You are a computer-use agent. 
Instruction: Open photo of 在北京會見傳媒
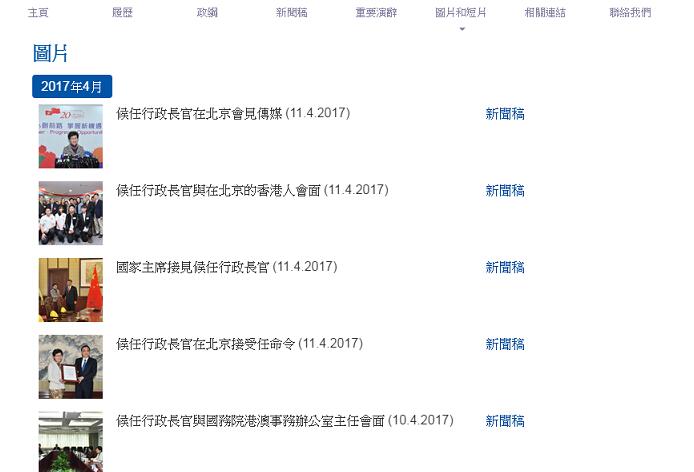pos(70,136)
